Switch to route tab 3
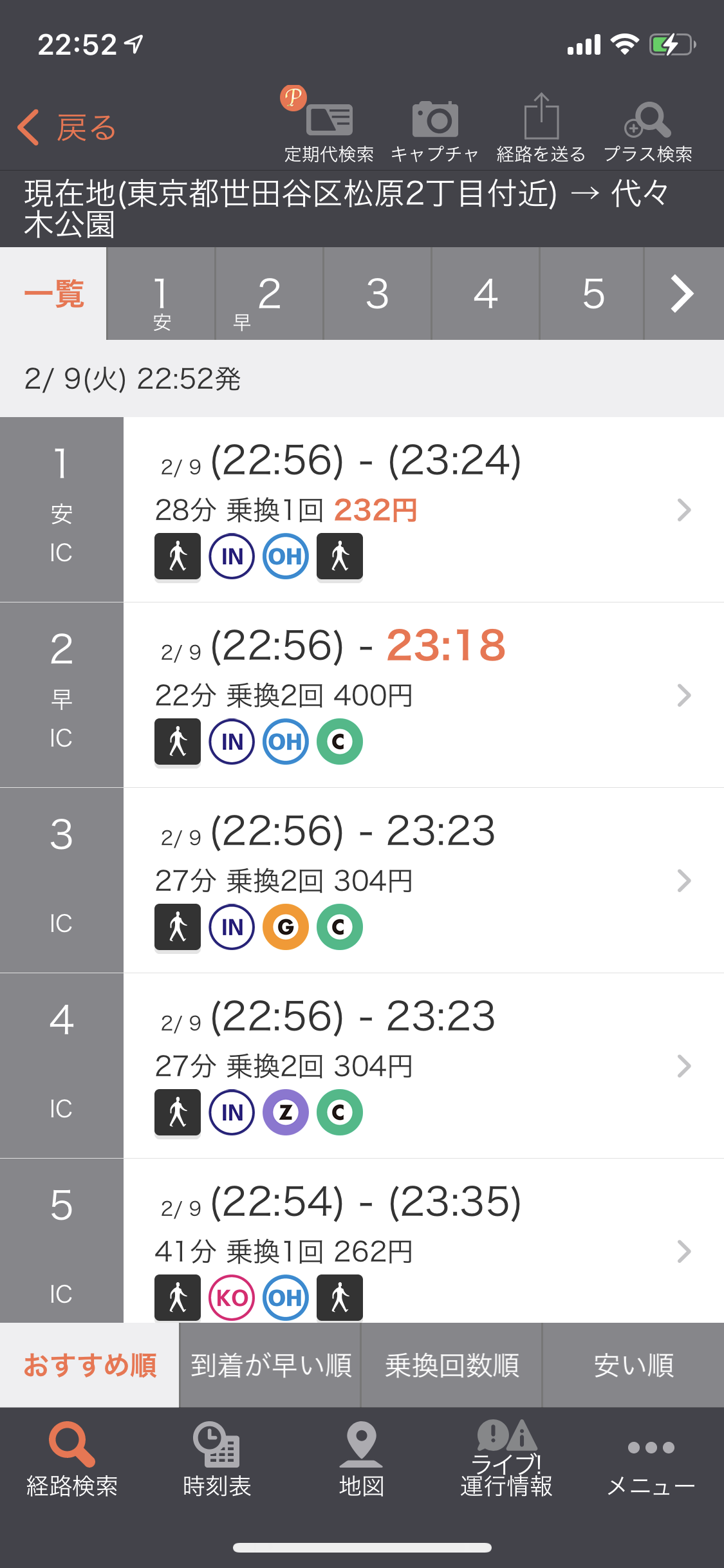This screenshot has width=724, height=1568. [x=377, y=294]
